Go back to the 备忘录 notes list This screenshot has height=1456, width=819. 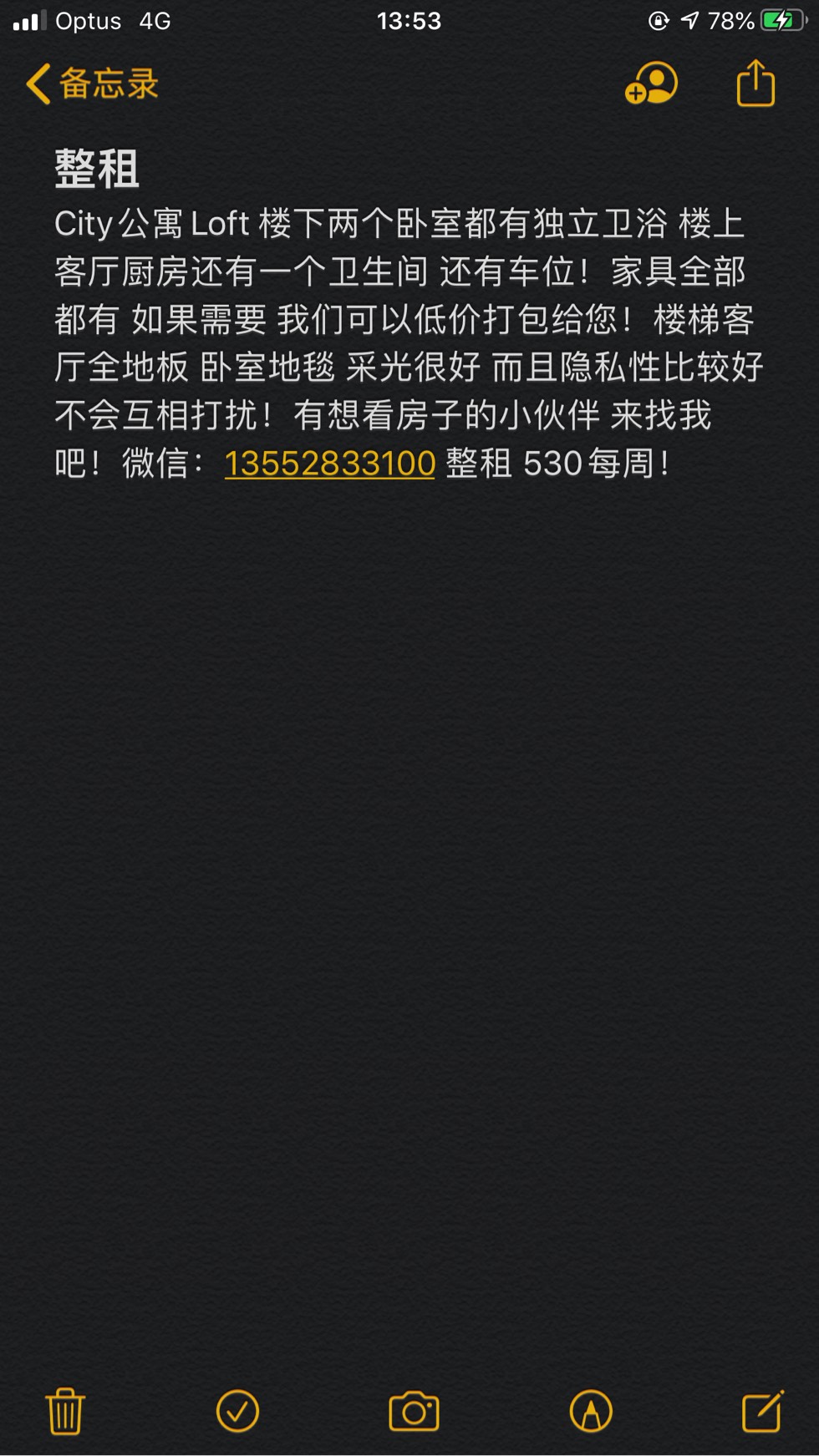(x=92, y=84)
